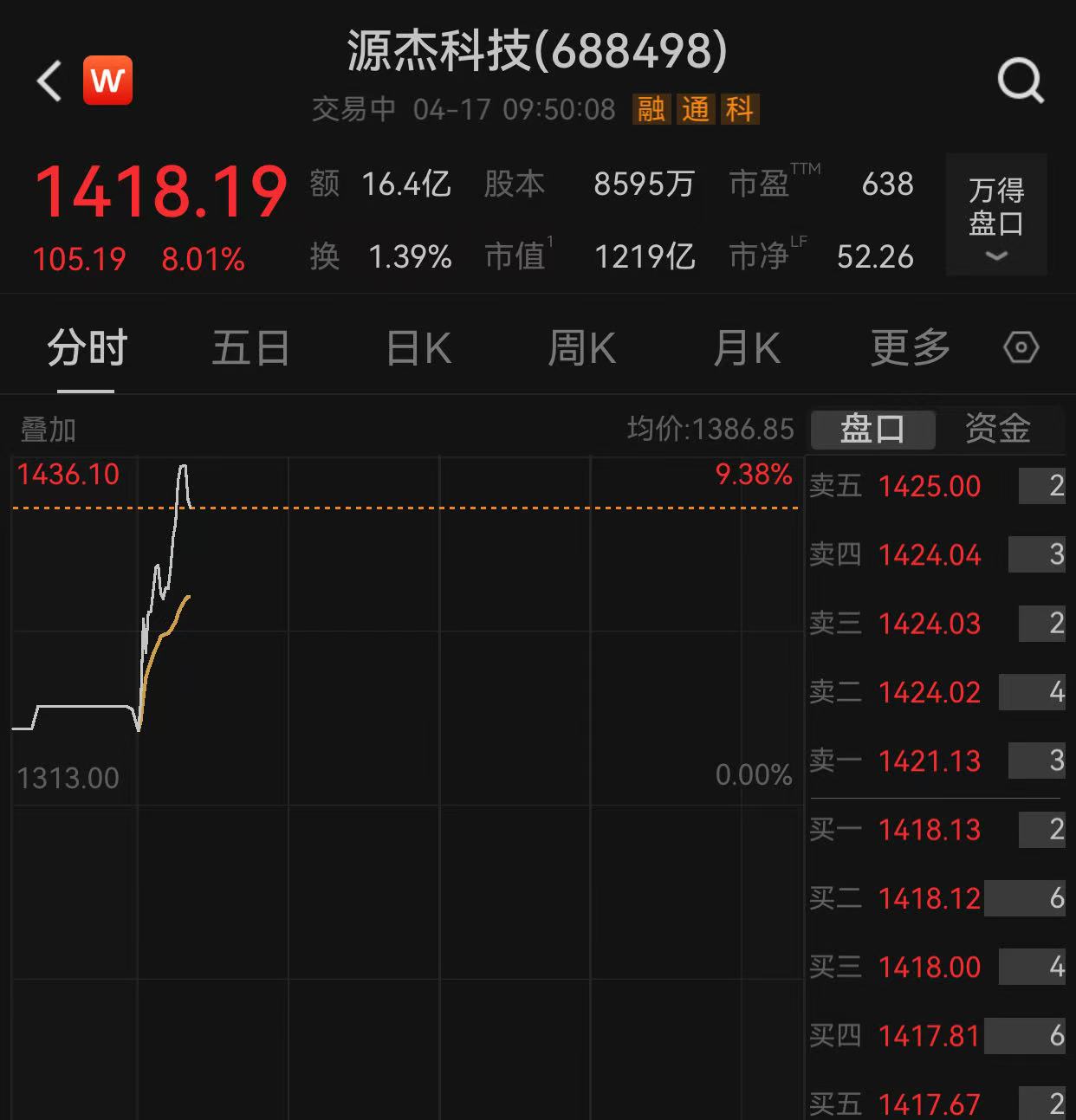The width and height of the screenshot is (1076, 1120).
Task: Go back using the arrow icon
Action: pos(50,81)
